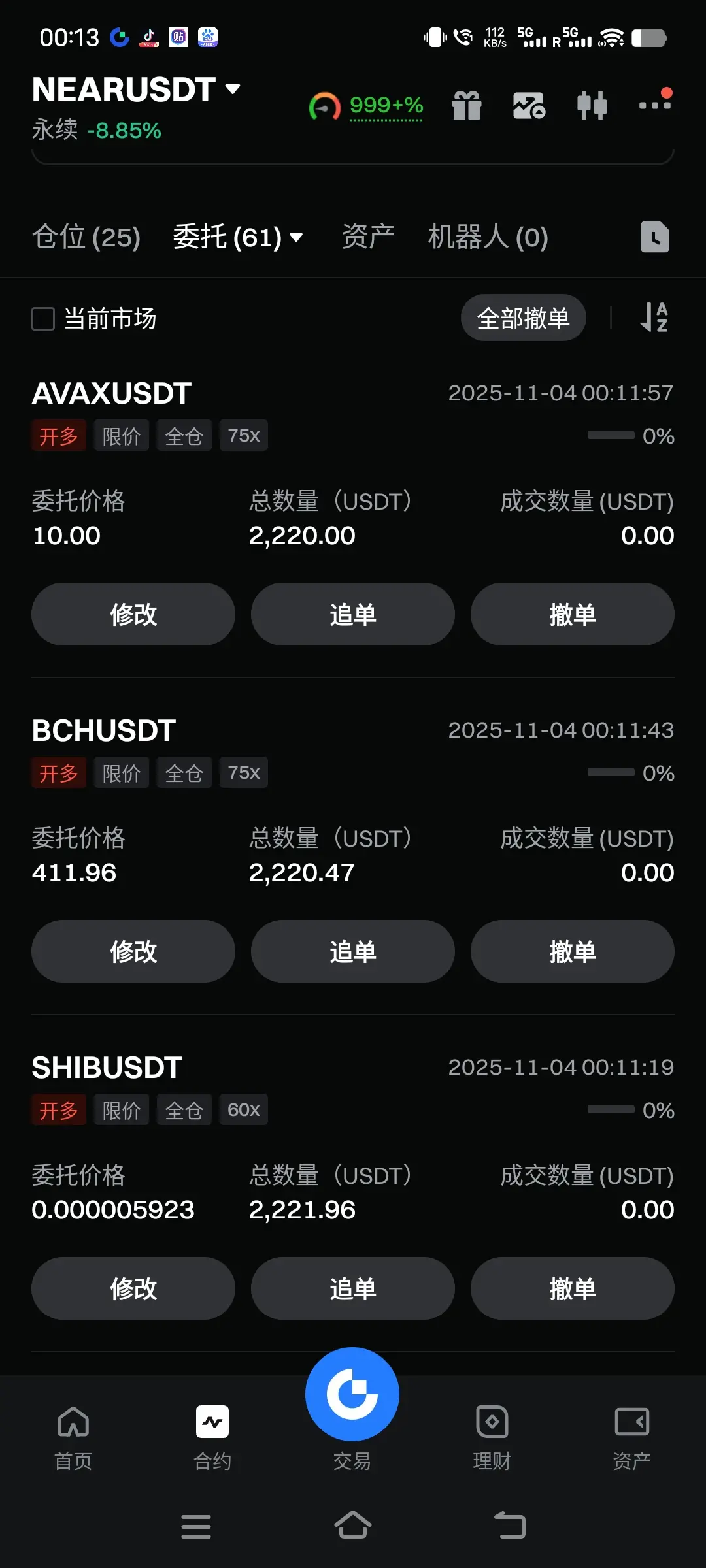The width and height of the screenshot is (706, 1568).
Task: Open the blue 交易 center button
Action: point(352,1396)
